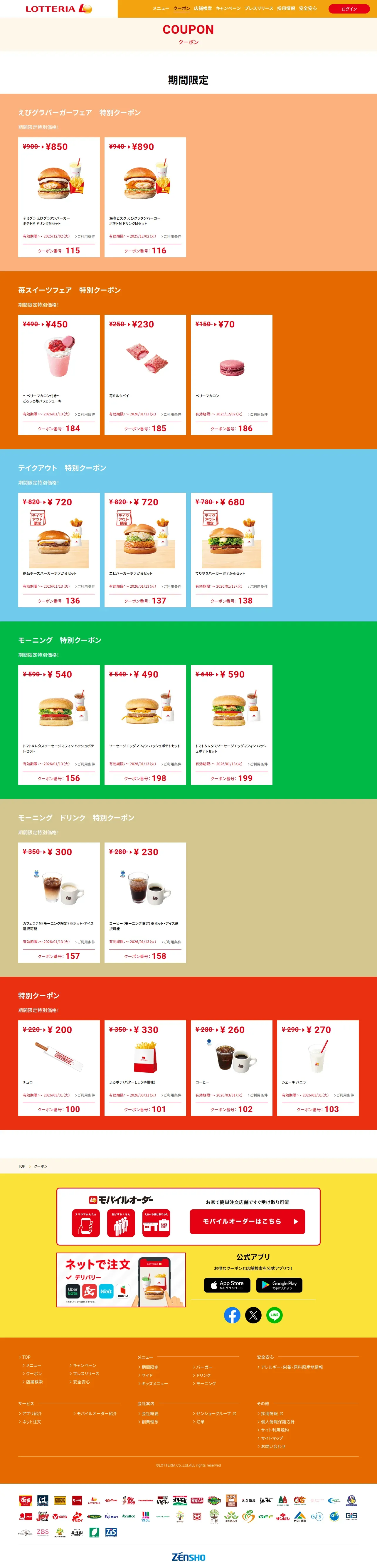377x1568 pixels.
Task: Select the シェーキ バニラ coupon 103
Action: pos(318,1068)
